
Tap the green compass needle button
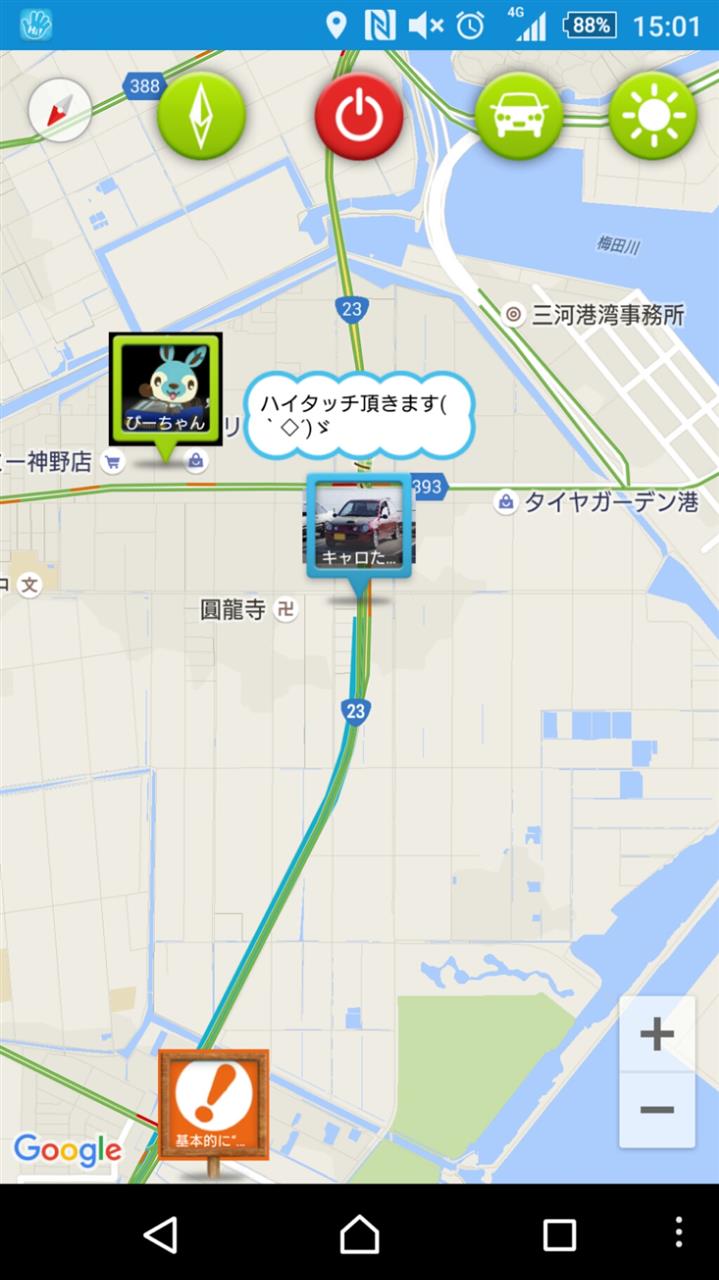[201, 116]
